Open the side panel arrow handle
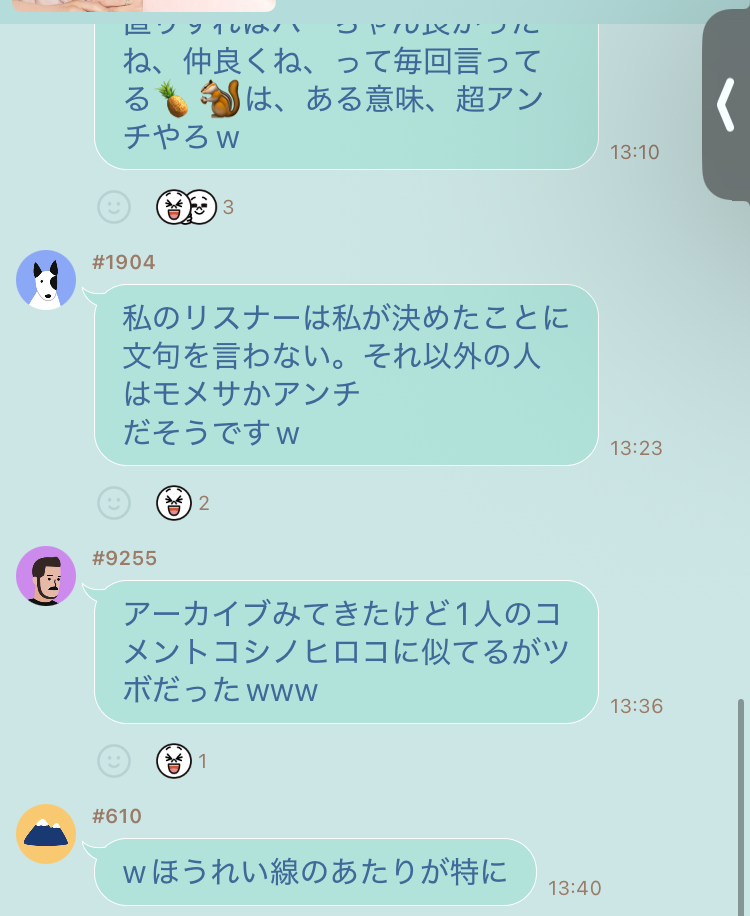Image resolution: width=750 pixels, height=916 pixels. 726,105
